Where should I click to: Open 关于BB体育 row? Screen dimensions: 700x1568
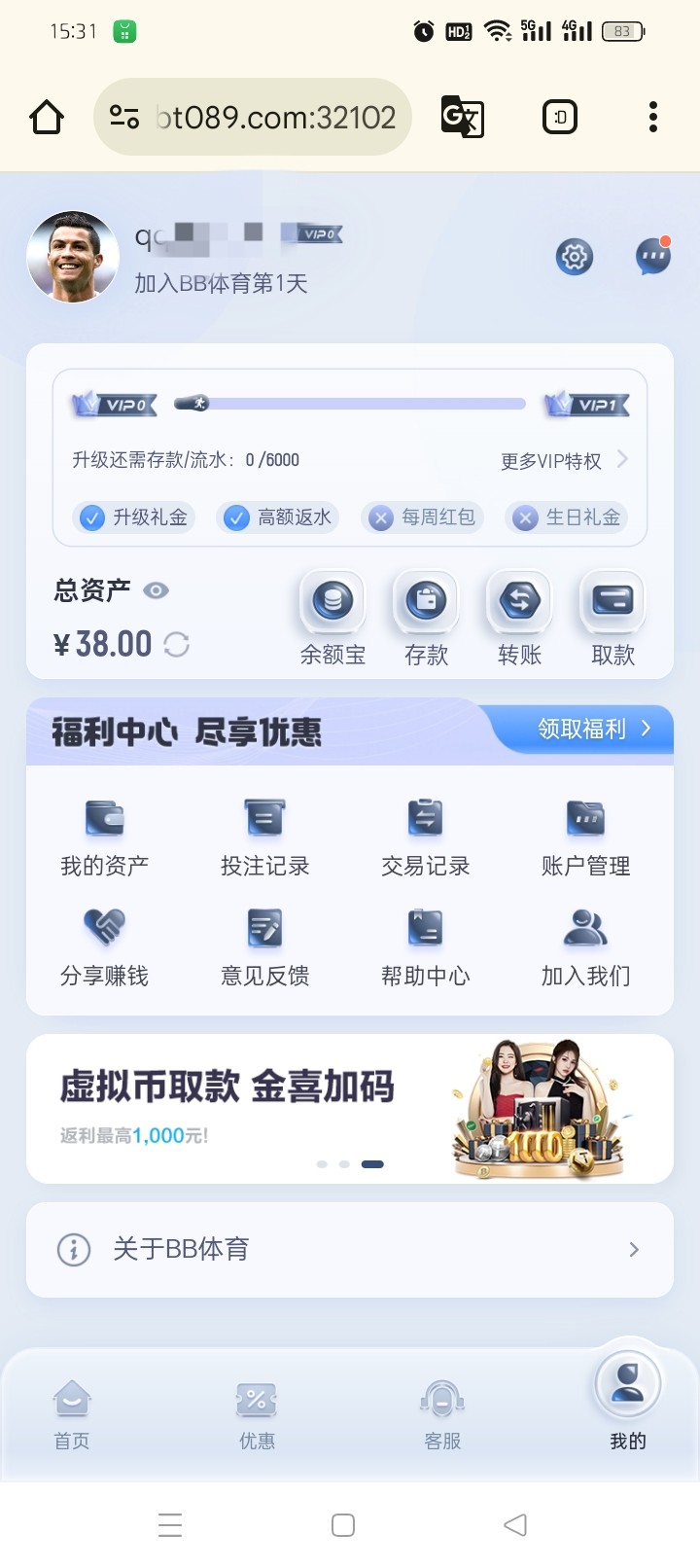coord(350,1249)
